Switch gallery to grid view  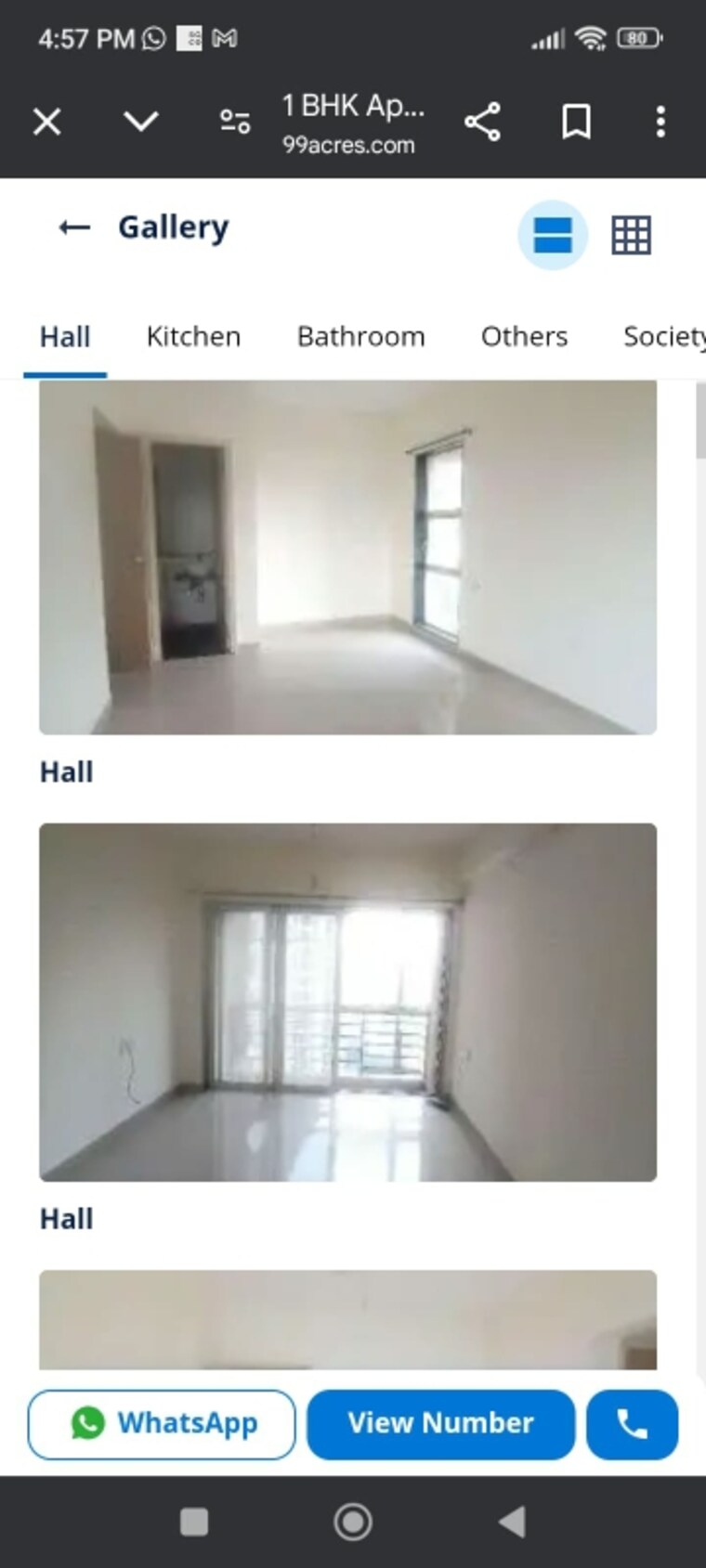[631, 235]
